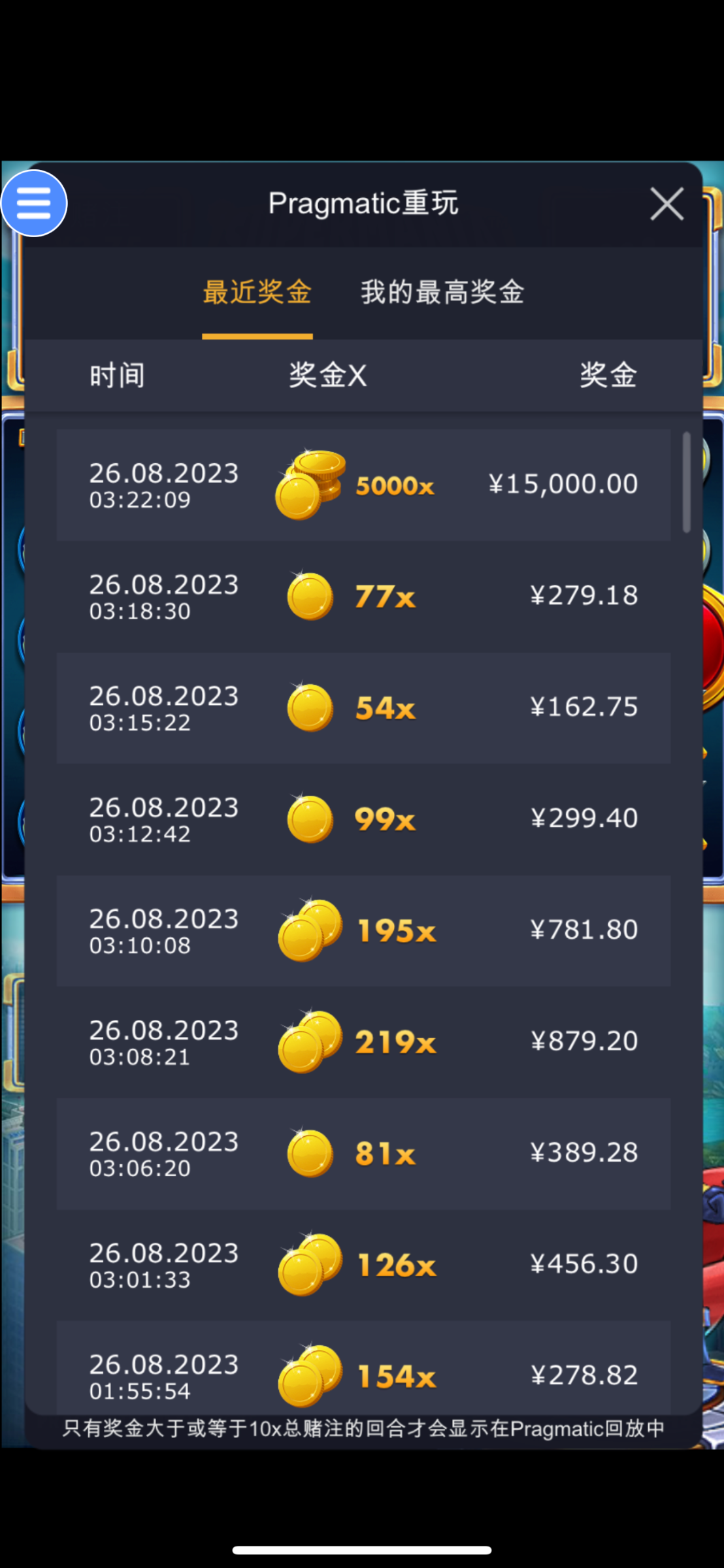Replay the 219x win at 03:08:21
This screenshot has width=724, height=1568.
pyautogui.click(x=363, y=1042)
